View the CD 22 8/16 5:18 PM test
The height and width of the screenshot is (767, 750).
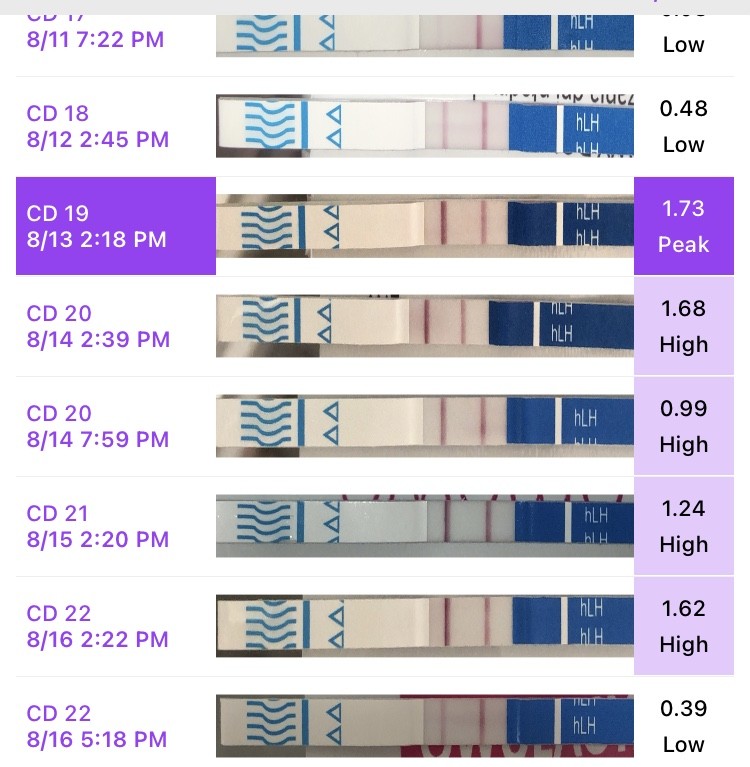tap(98, 726)
